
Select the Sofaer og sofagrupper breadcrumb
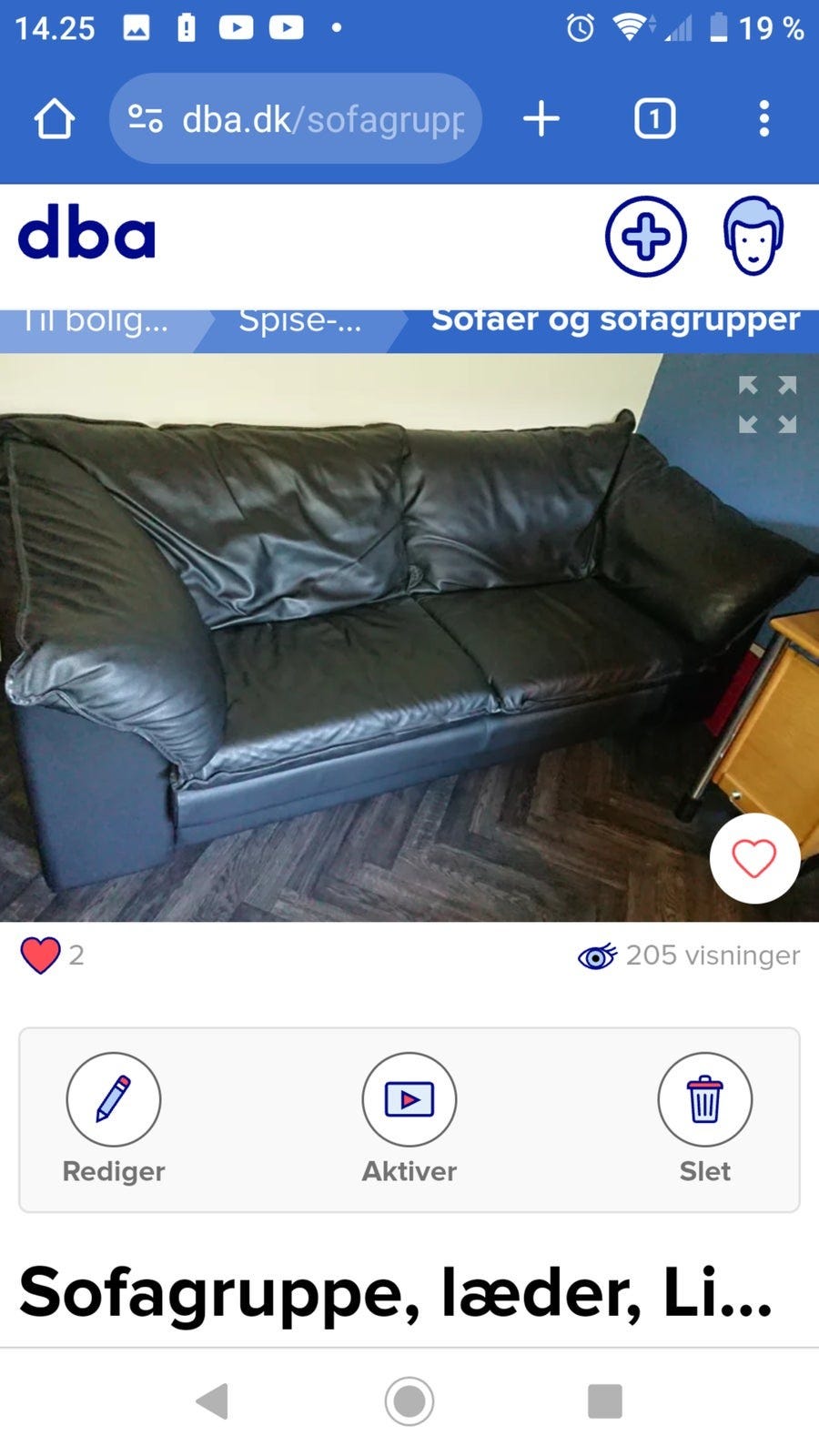[x=616, y=320]
